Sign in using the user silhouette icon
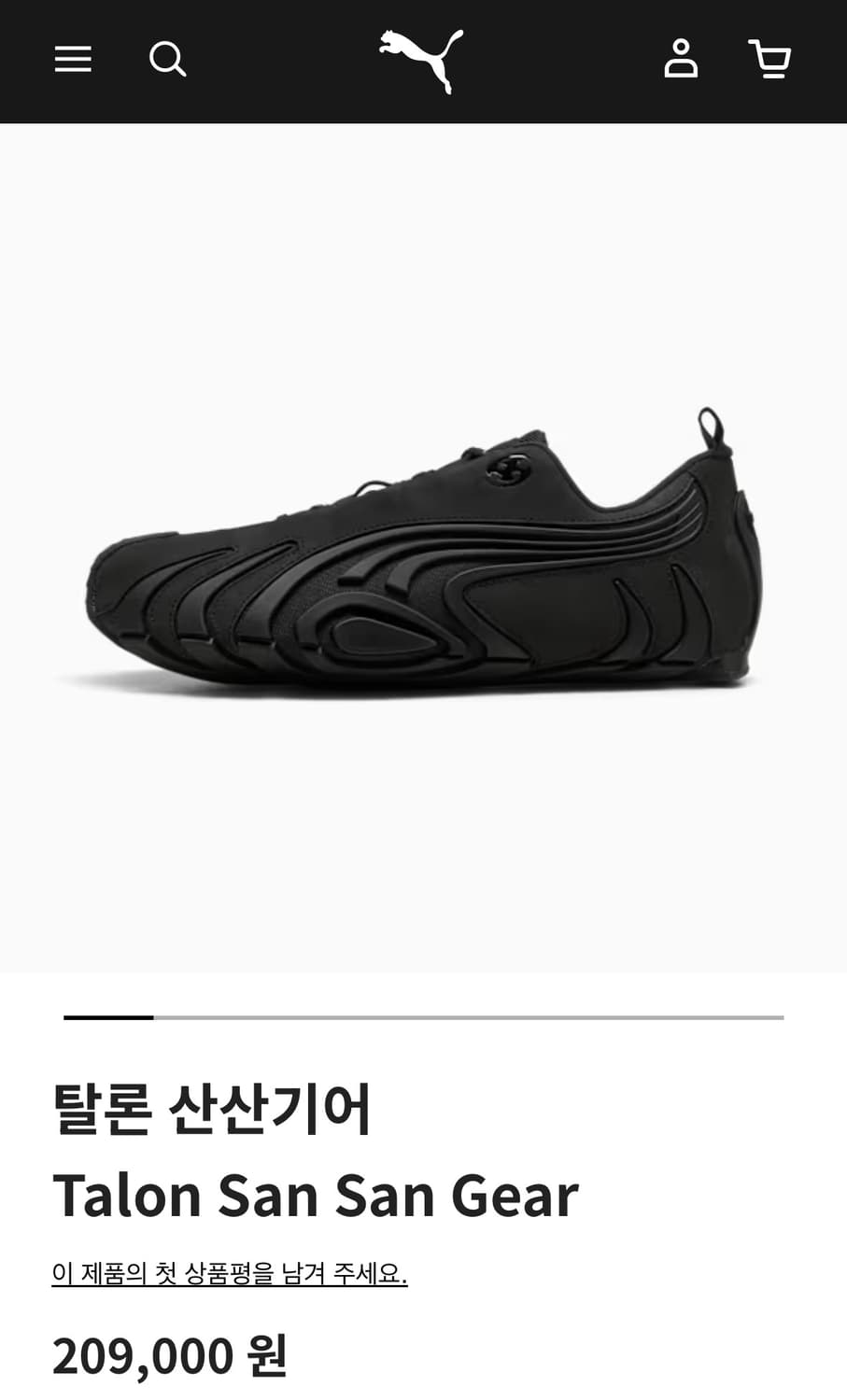Screen dimensions: 847x1400 (681, 58)
